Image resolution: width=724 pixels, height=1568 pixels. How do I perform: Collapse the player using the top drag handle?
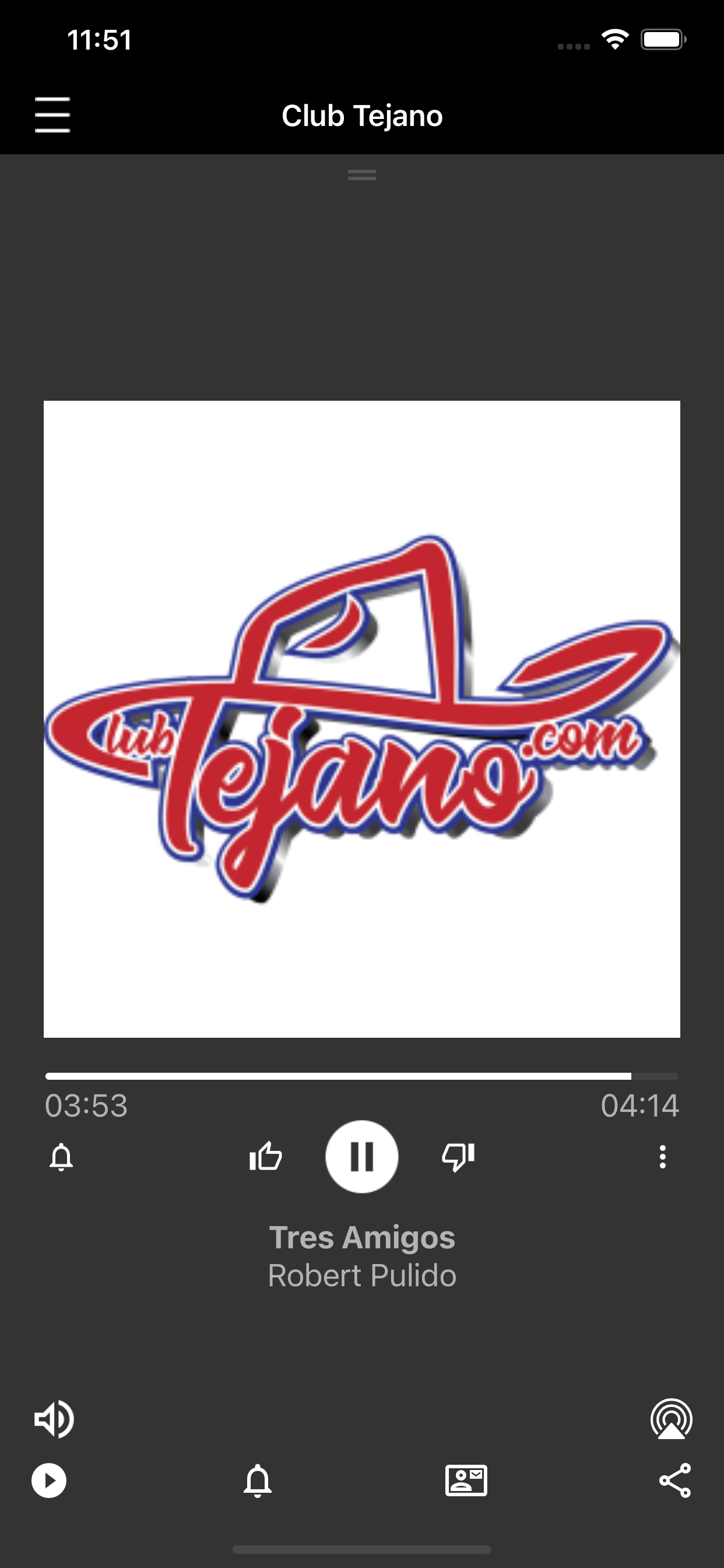(362, 176)
